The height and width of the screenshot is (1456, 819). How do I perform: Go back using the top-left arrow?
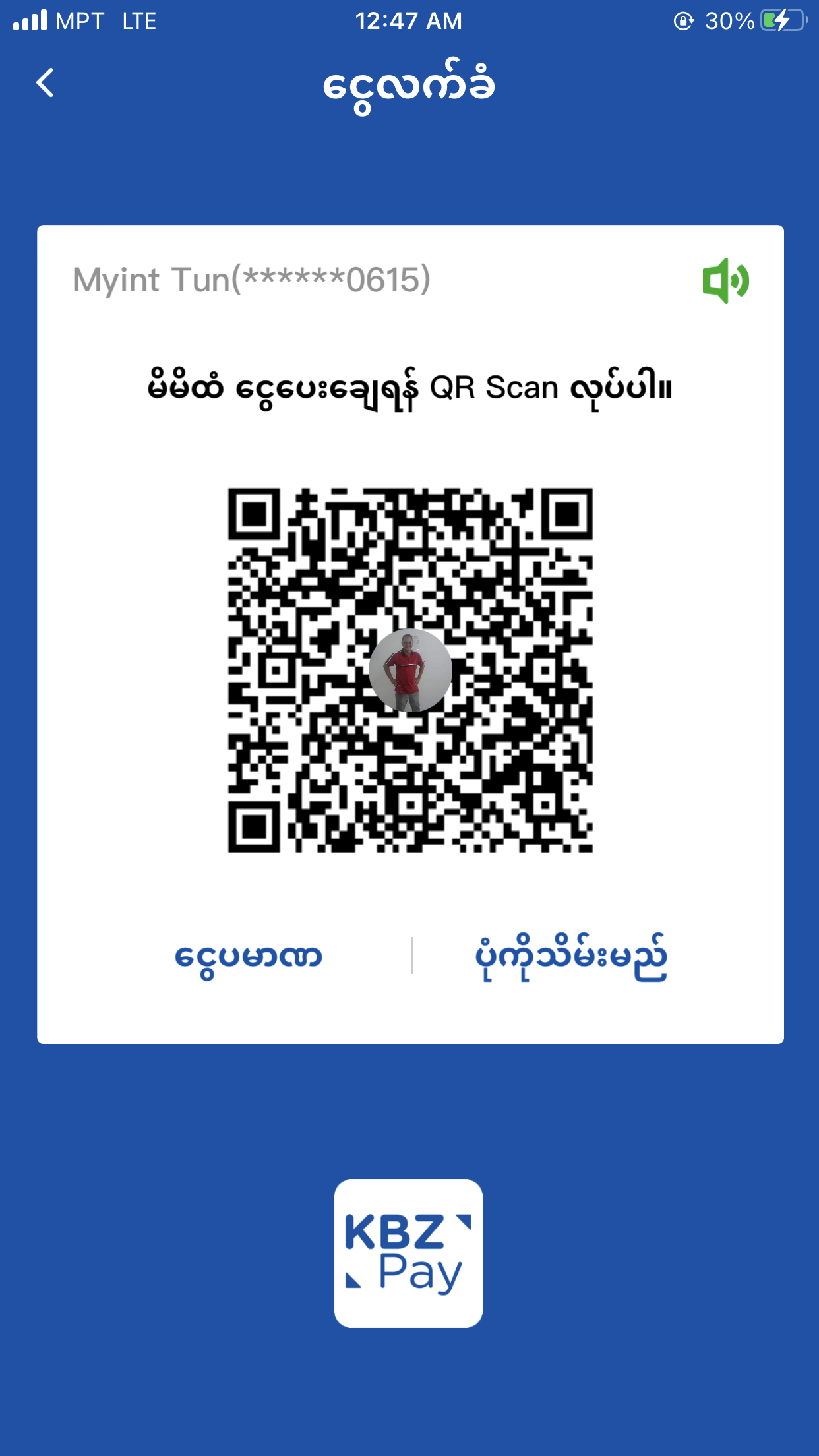(45, 83)
